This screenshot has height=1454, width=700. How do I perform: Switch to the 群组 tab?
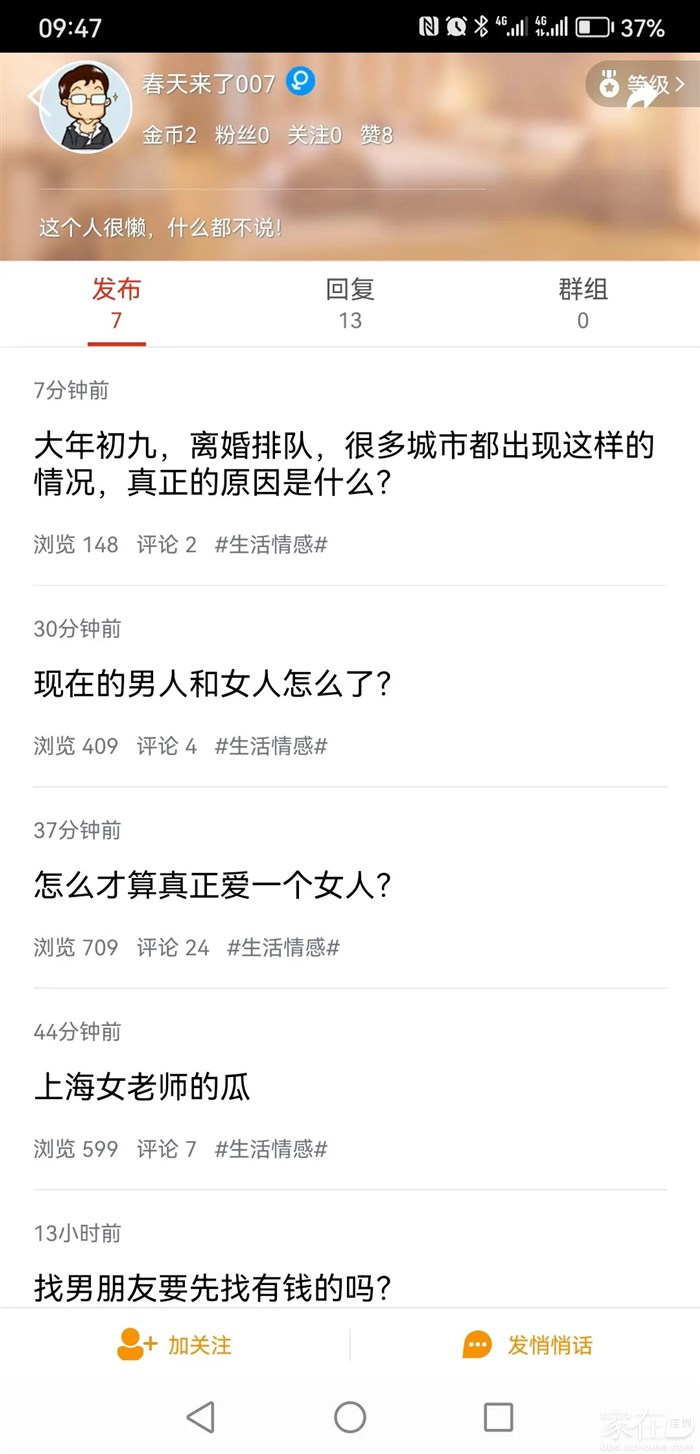pos(582,303)
